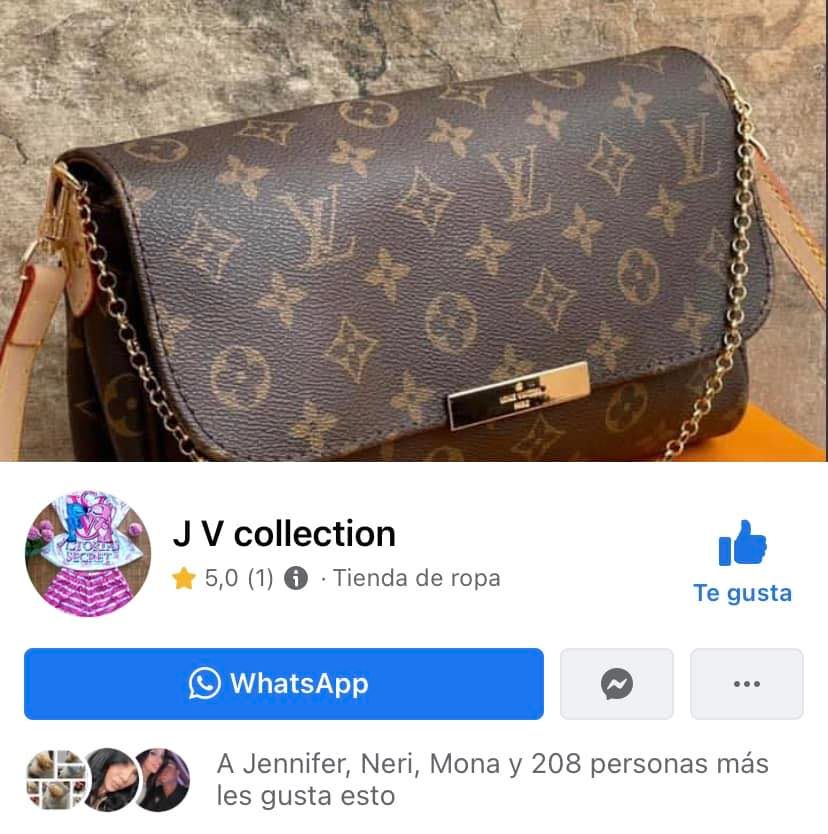Open the three-dot more options menu
828x834 pixels.
pyautogui.click(x=746, y=684)
